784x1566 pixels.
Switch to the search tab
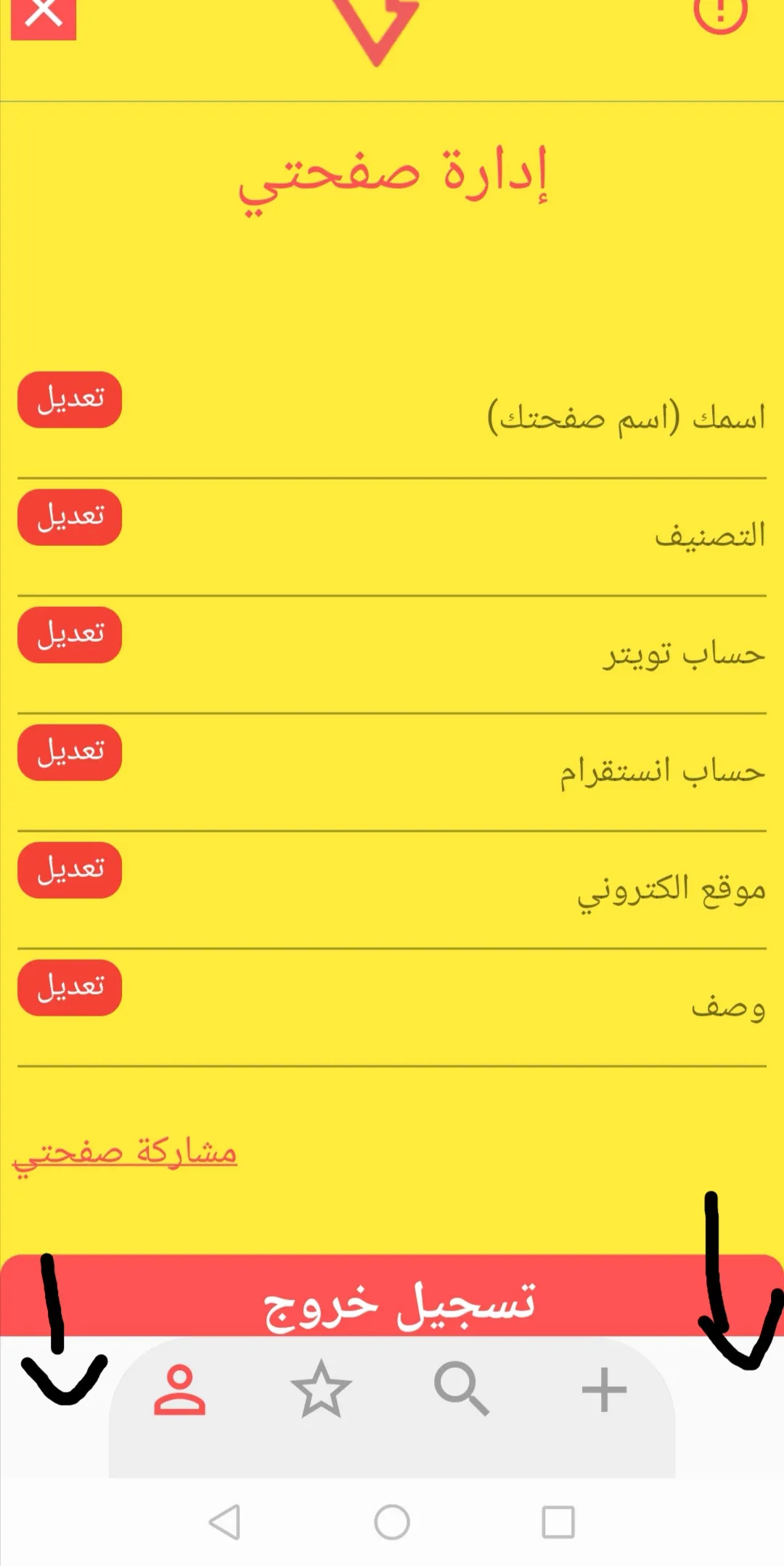tap(462, 1390)
